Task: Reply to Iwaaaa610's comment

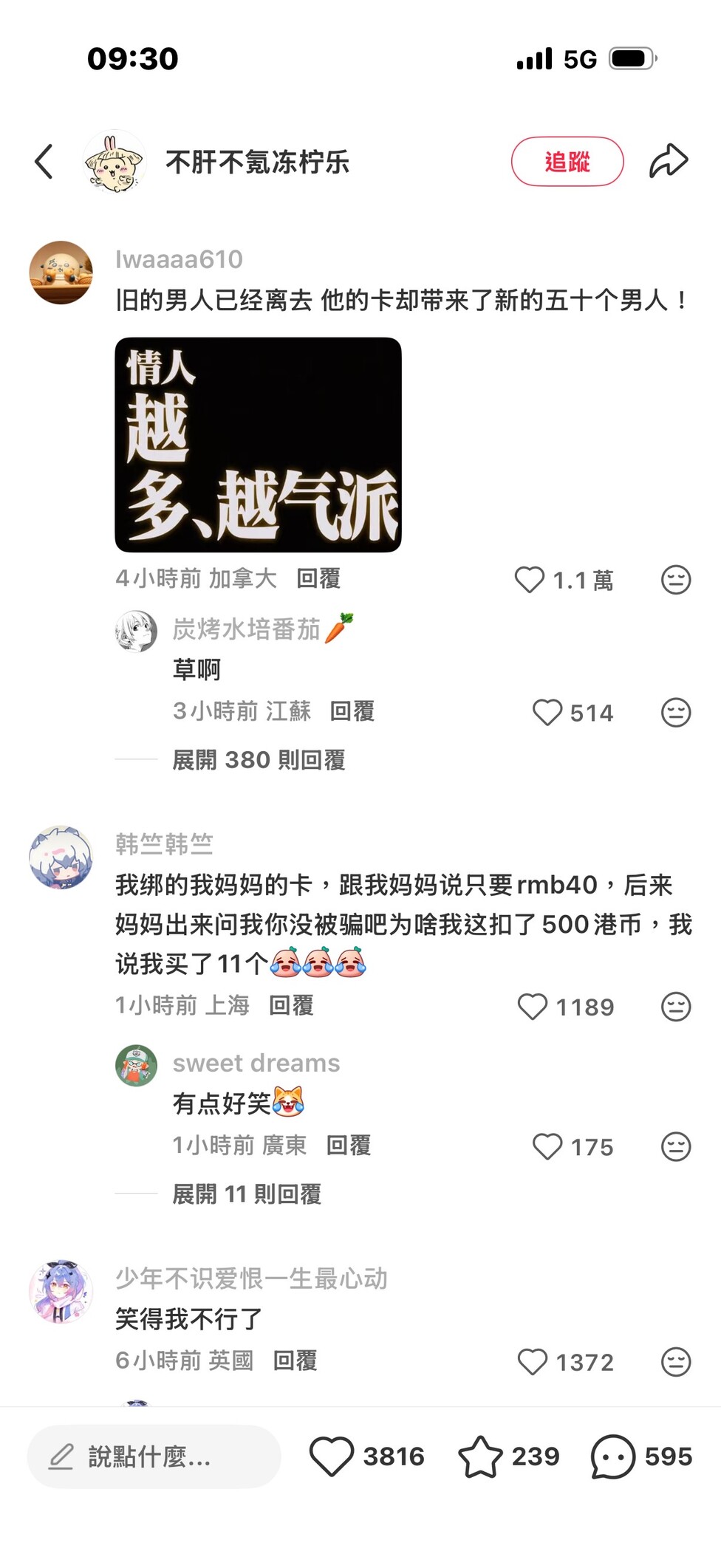Action: (x=318, y=578)
